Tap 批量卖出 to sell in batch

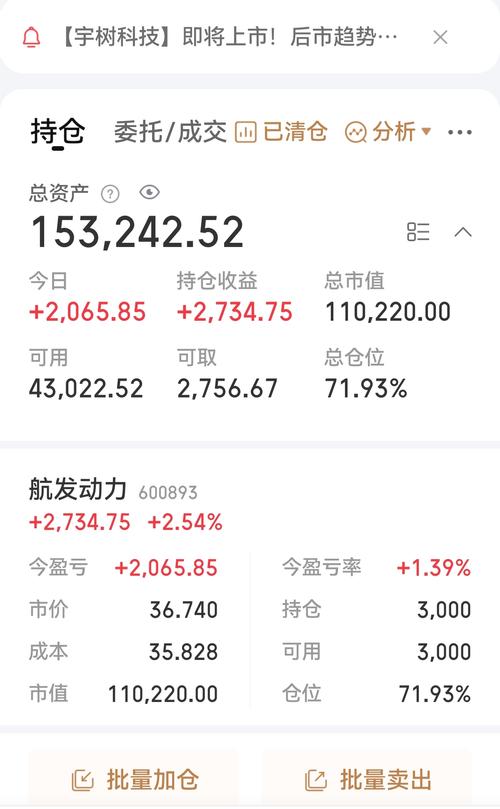[x=367, y=780]
